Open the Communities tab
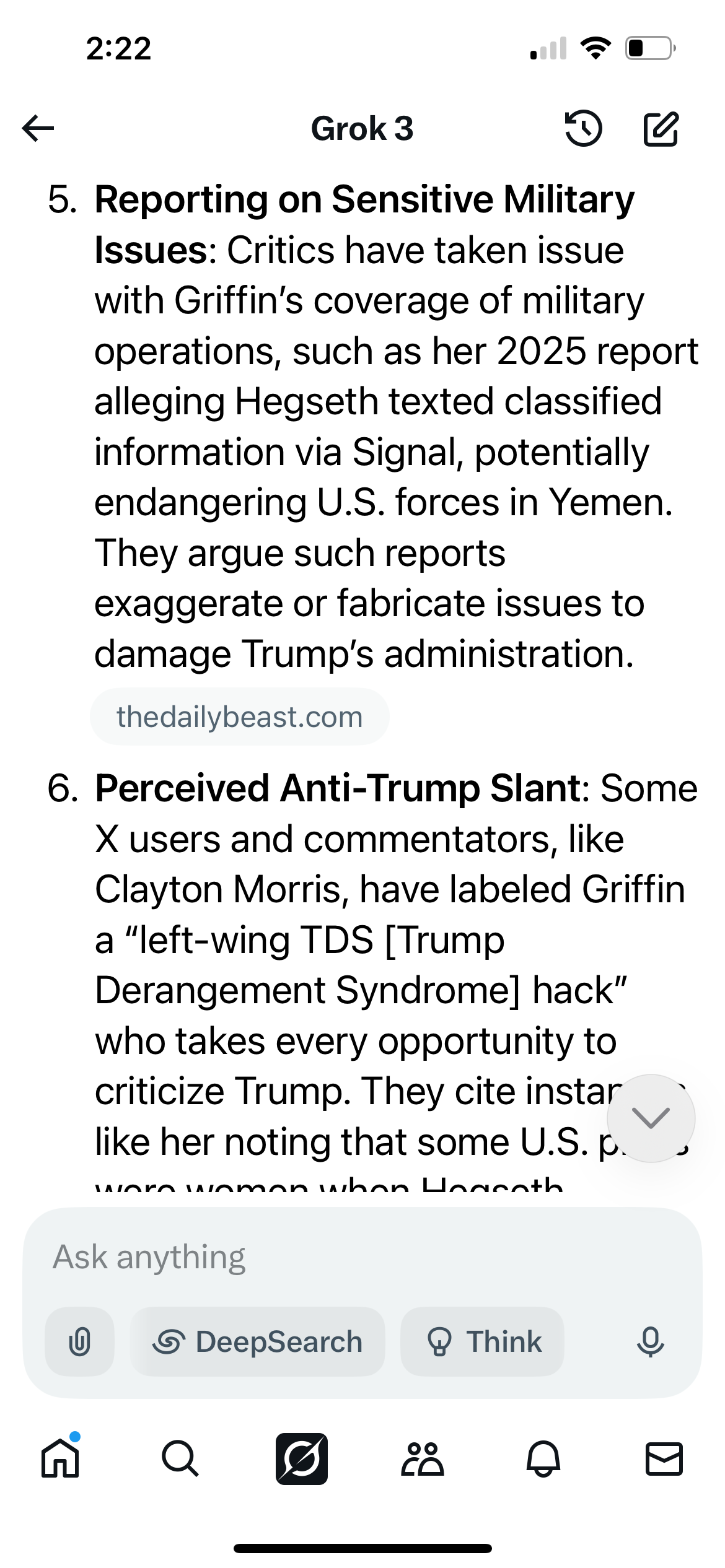725x1568 pixels. [x=423, y=1458]
